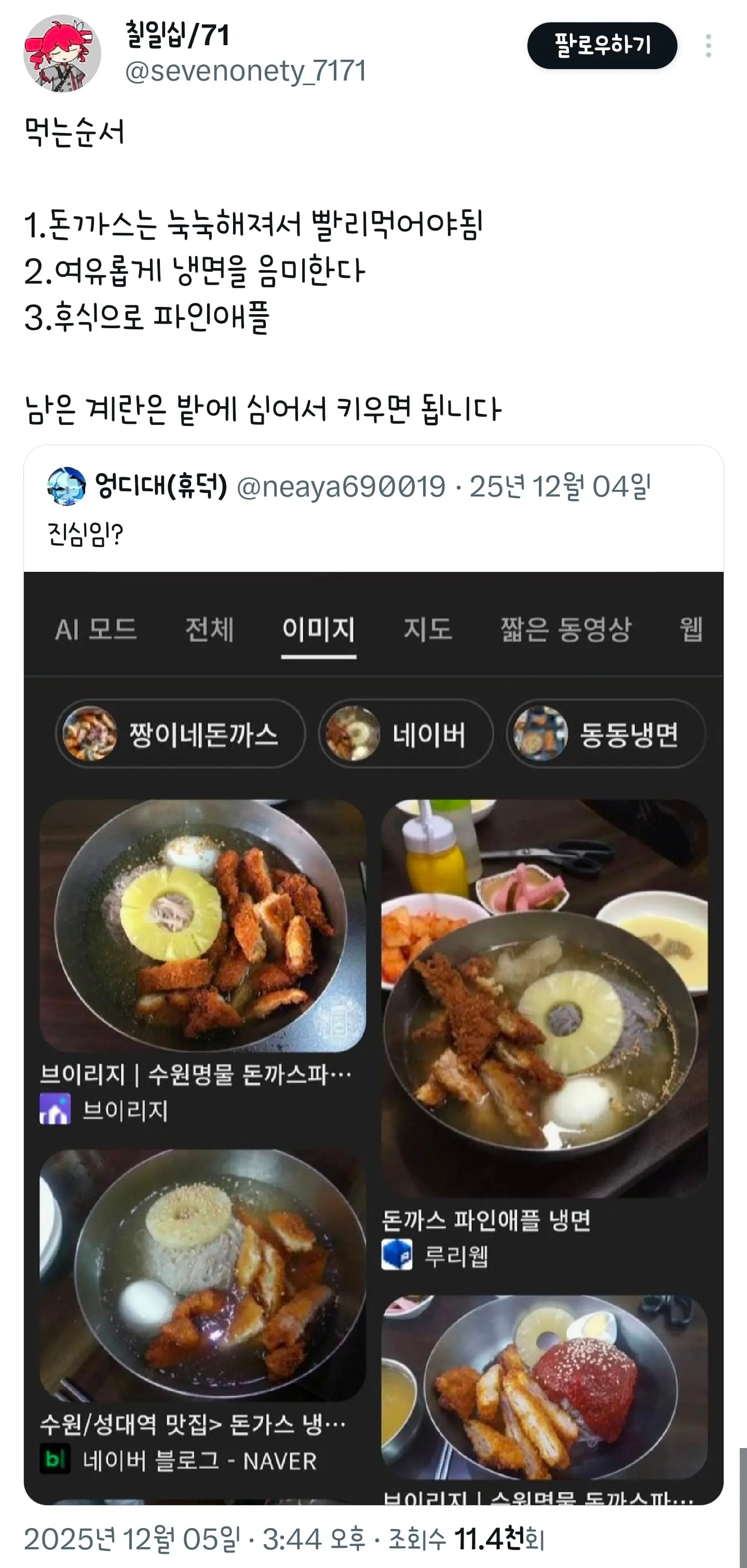747x1568 pixels.
Task: Open the screenshot image in the quoted tweet
Action: 374,1038
